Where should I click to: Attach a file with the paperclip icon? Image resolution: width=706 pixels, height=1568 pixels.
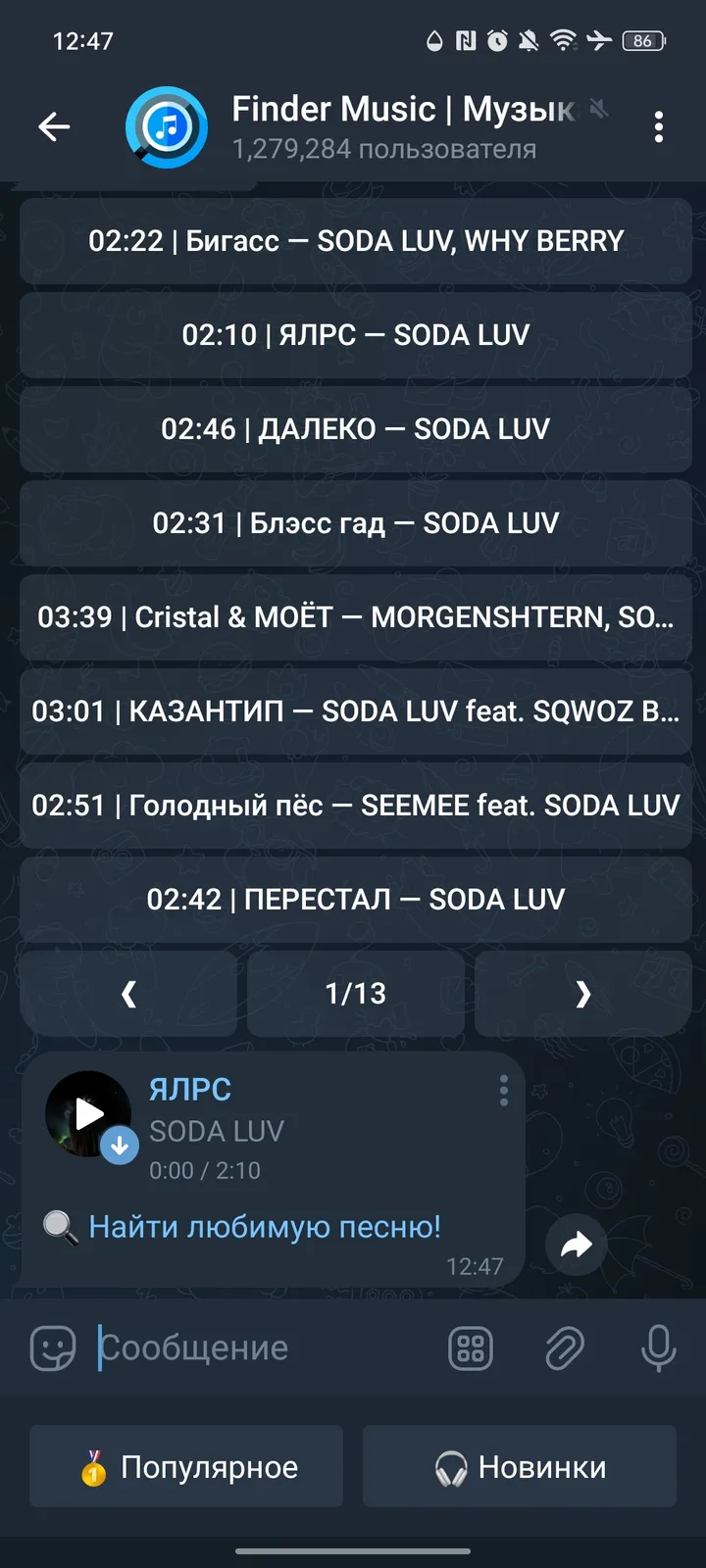pos(565,1347)
